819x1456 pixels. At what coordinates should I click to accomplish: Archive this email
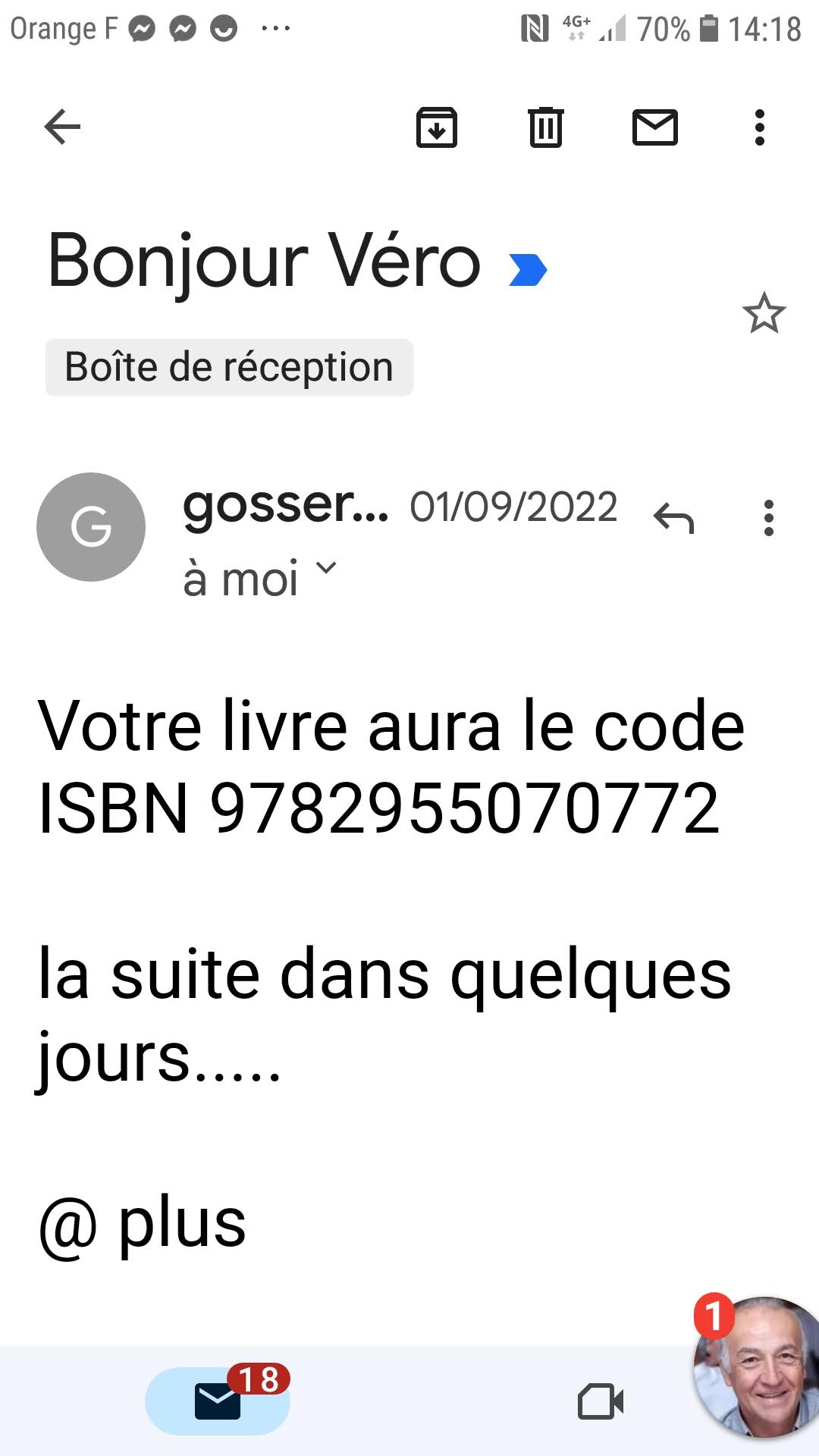pos(437,127)
